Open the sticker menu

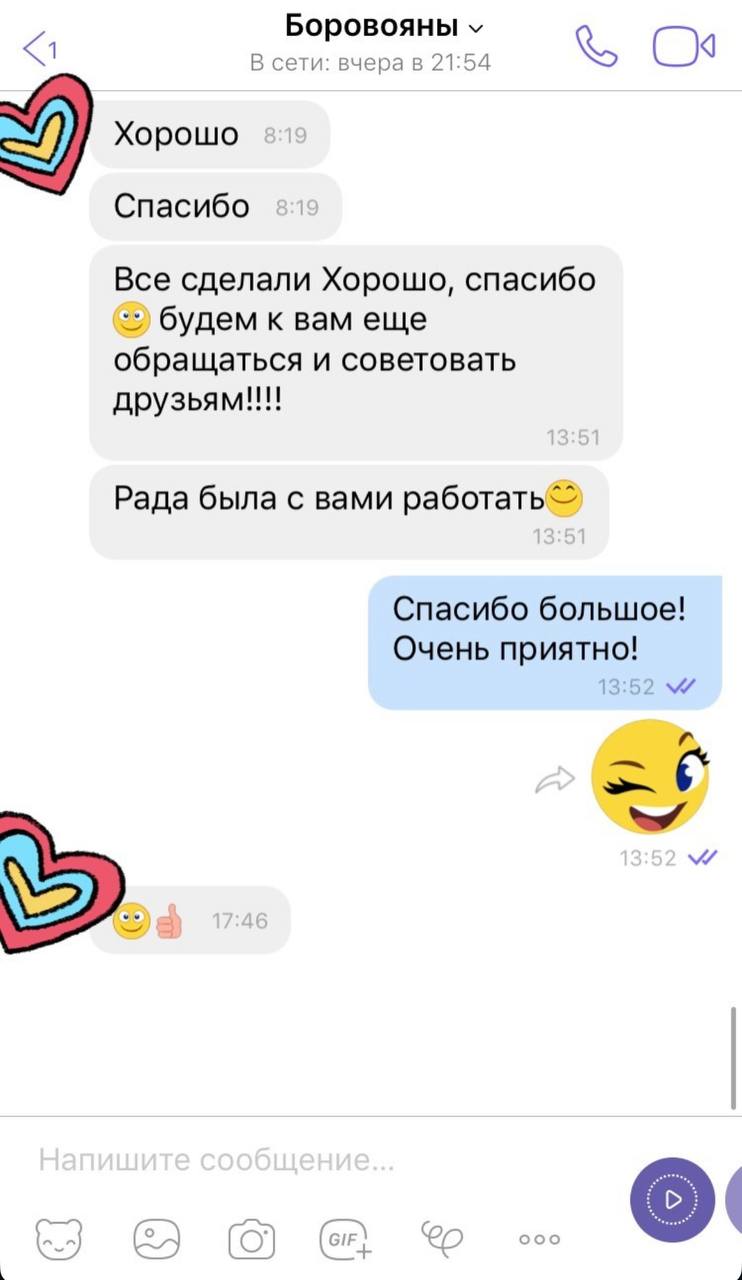coord(62,1240)
